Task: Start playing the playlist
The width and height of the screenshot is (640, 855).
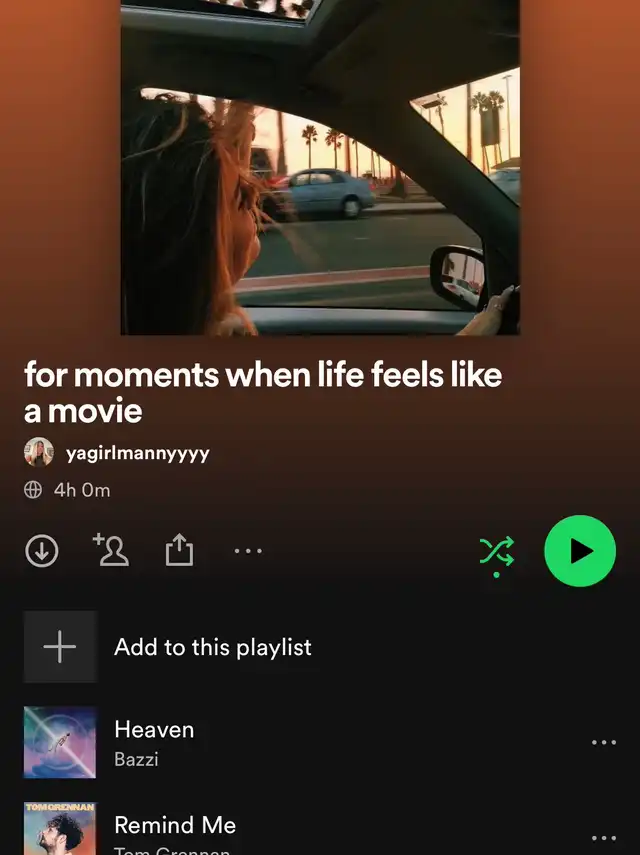Action: point(580,551)
